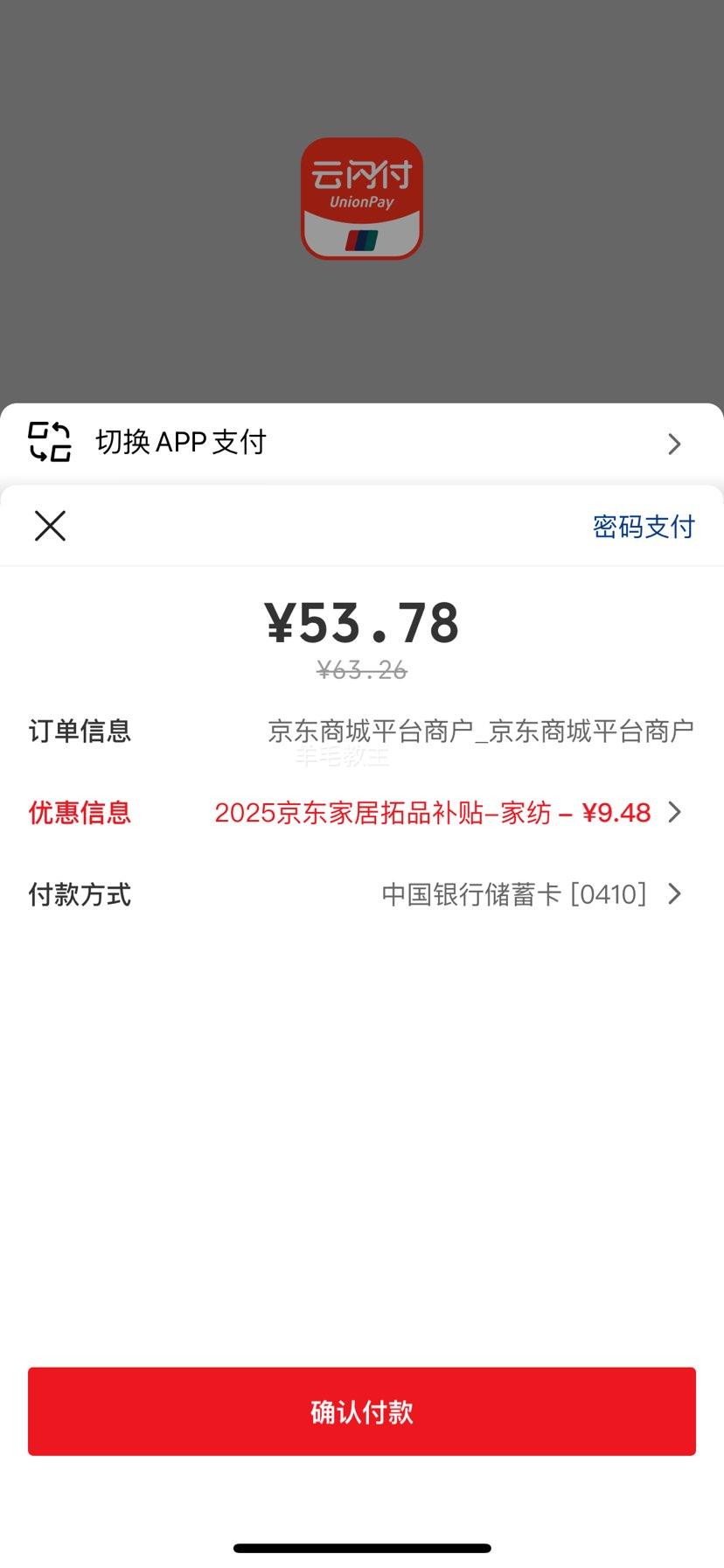This screenshot has width=724, height=1568.
Task: Tap the discounted total ¥53.78
Action: [x=362, y=620]
